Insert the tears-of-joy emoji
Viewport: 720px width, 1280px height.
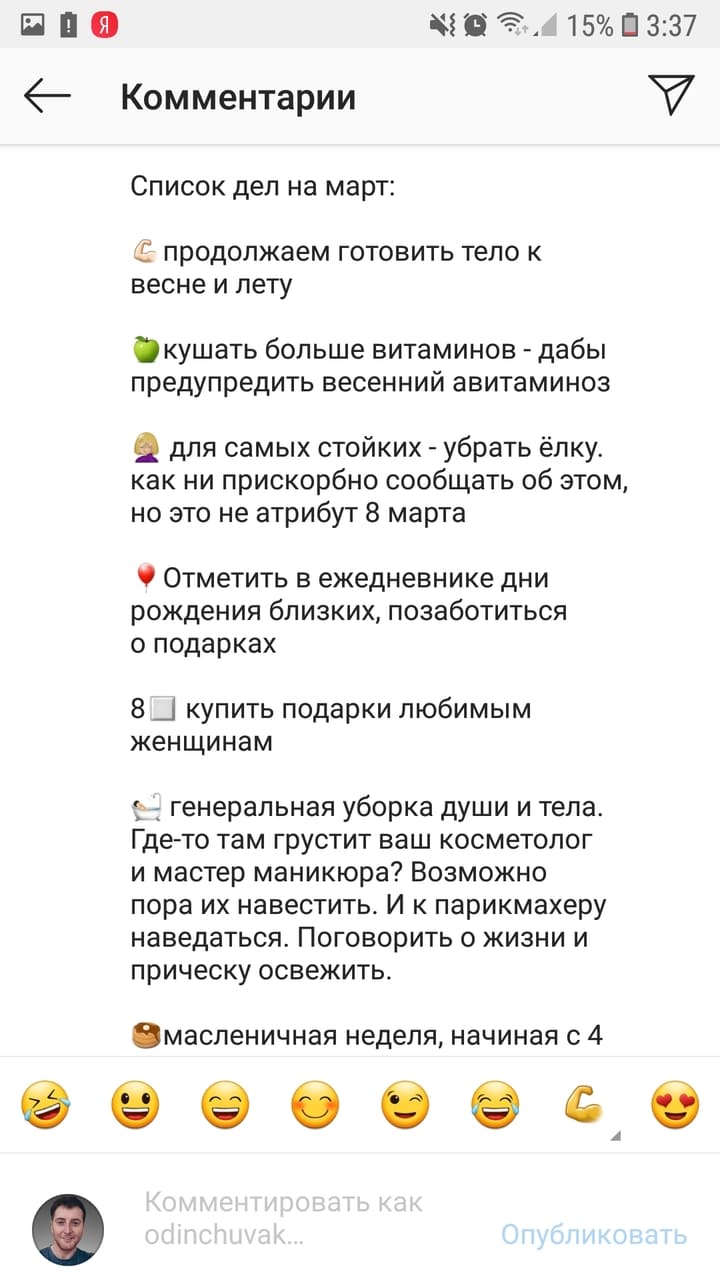(x=495, y=1106)
